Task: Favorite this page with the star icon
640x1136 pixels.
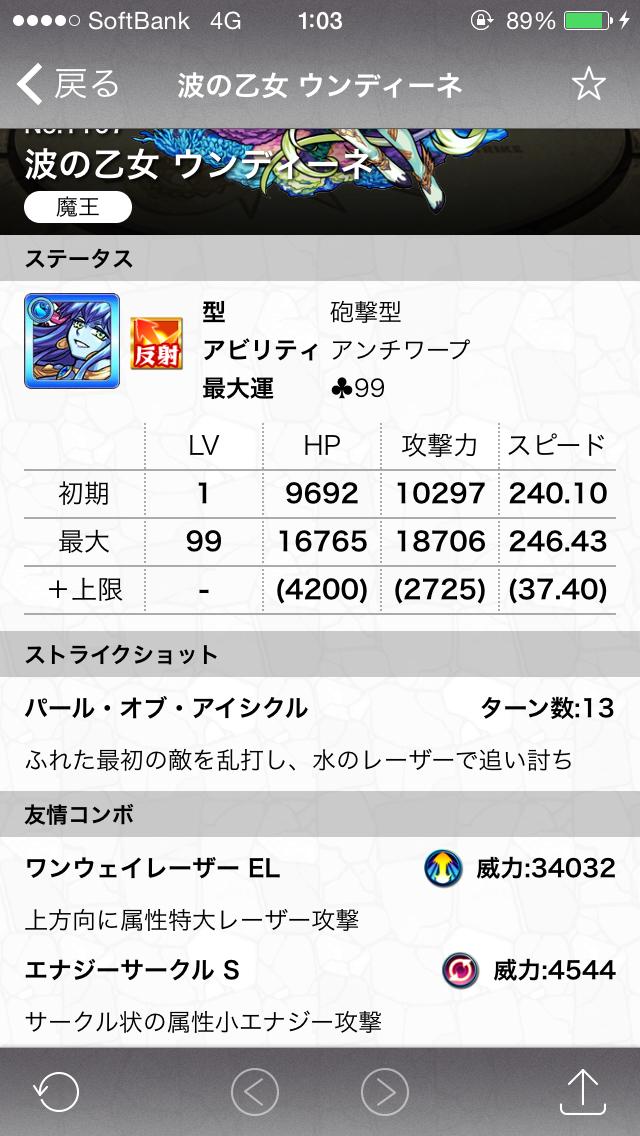Action: coord(589,85)
